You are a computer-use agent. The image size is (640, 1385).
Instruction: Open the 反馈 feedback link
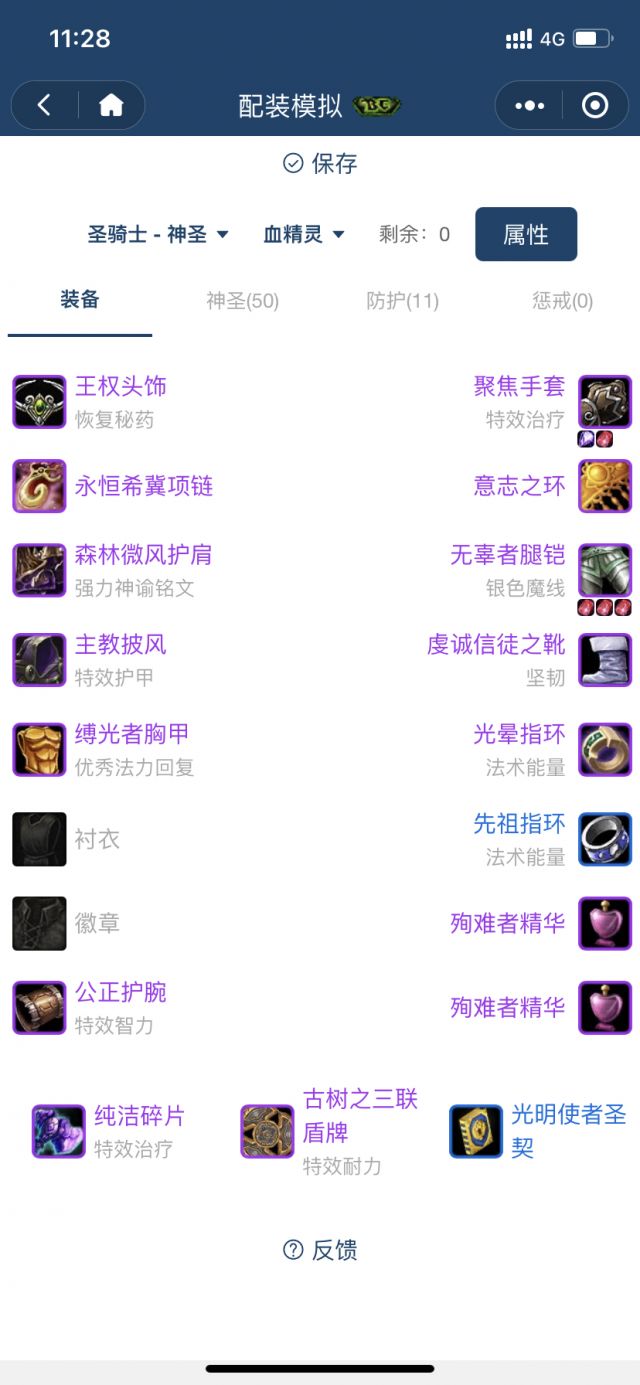coord(320,1250)
